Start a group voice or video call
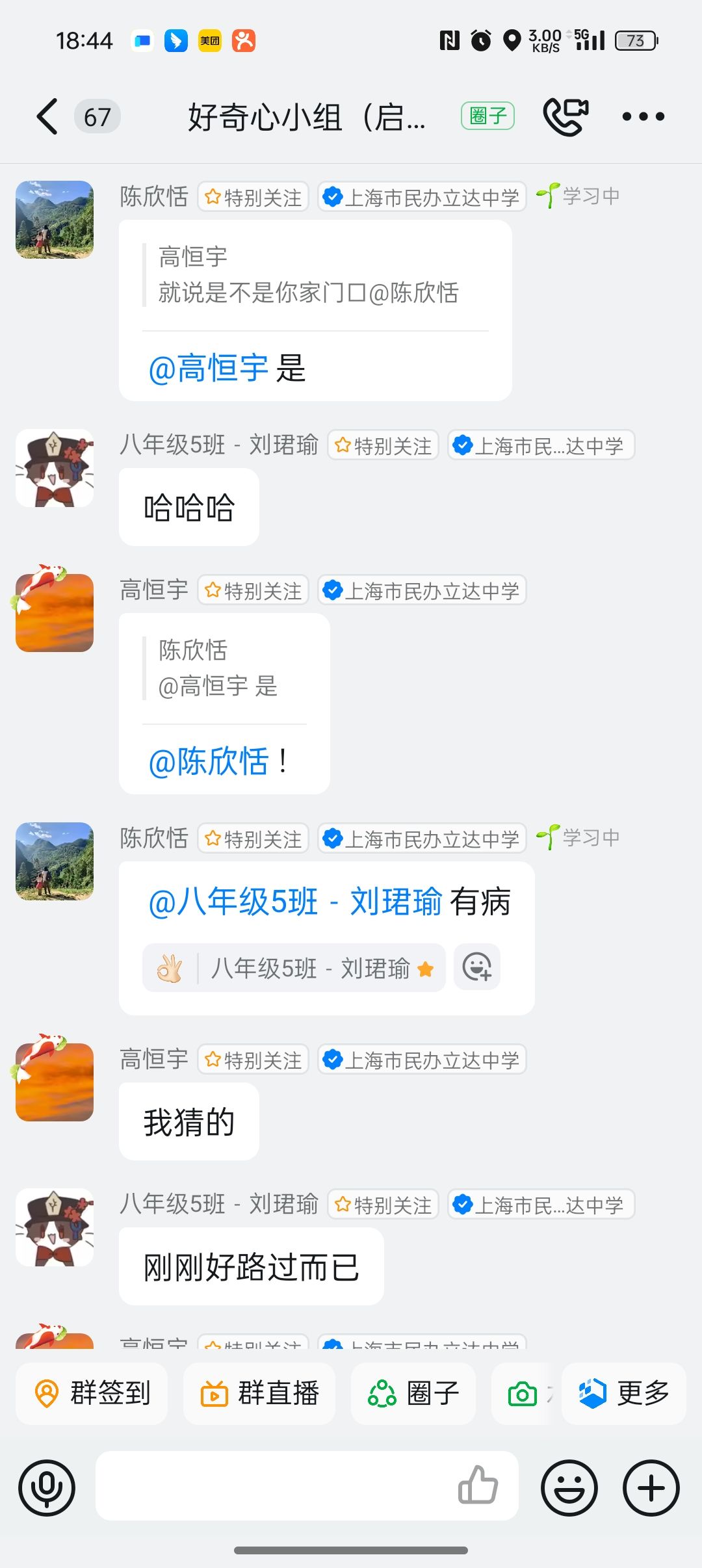The width and height of the screenshot is (702, 1568). pyautogui.click(x=565, y=116)
